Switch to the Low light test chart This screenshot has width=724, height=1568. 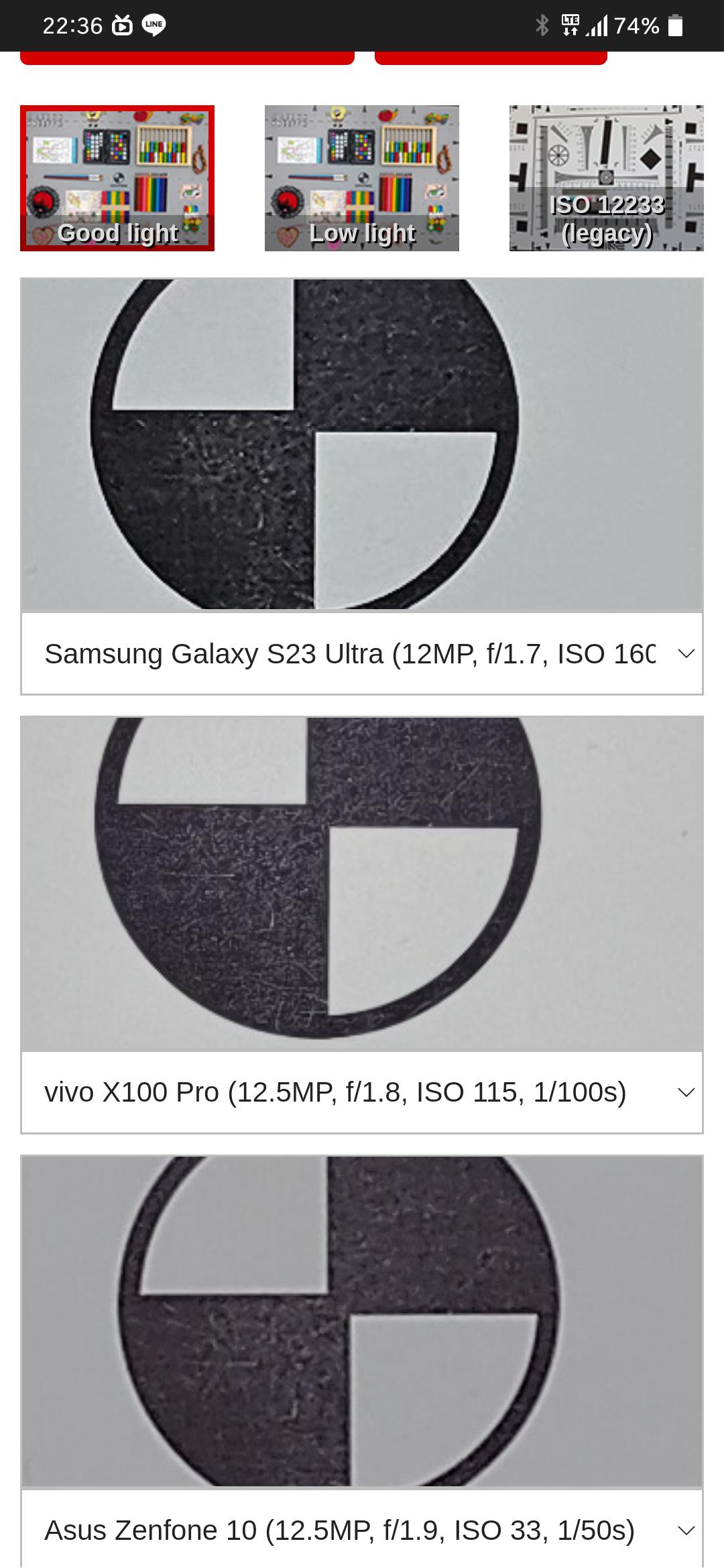[362, 178]
